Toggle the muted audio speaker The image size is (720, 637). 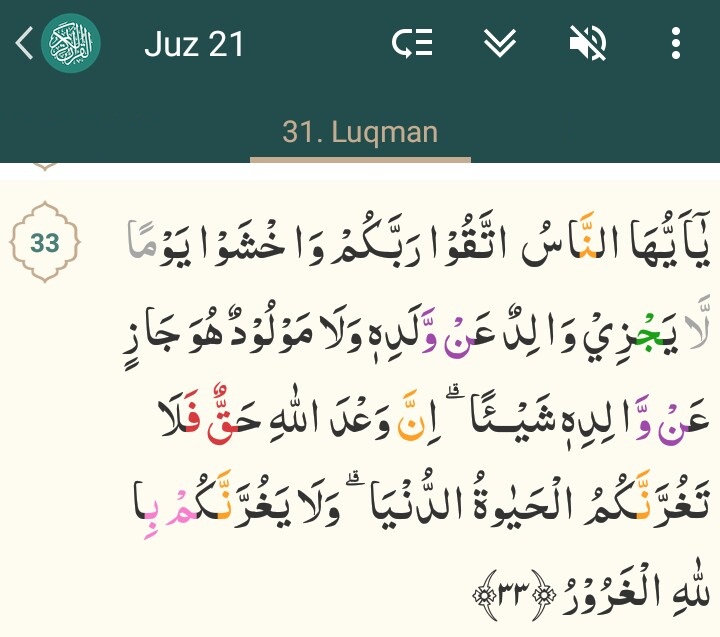tap(587, 43)
